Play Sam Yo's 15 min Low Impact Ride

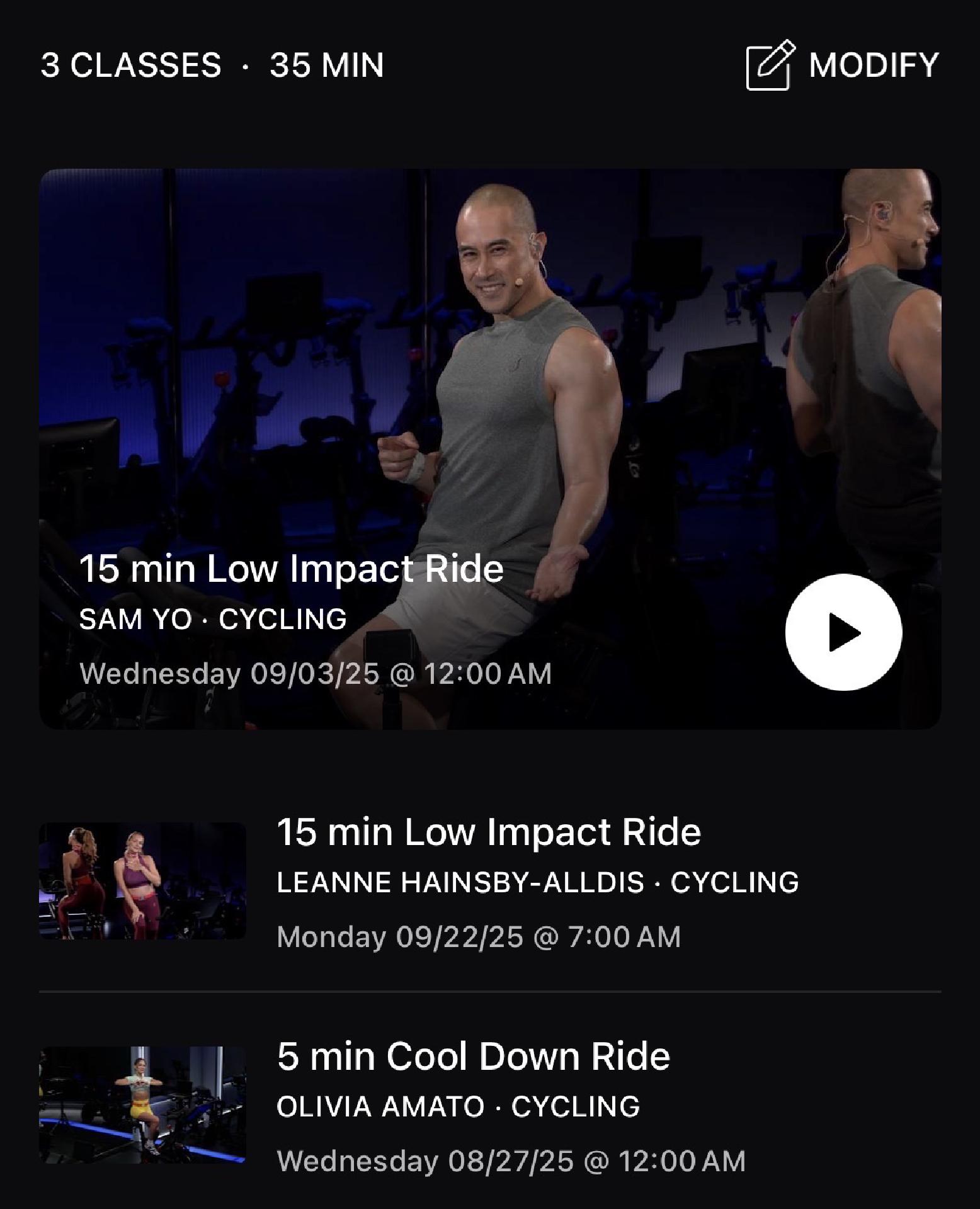pyautogui.click(x=843, y=632)
